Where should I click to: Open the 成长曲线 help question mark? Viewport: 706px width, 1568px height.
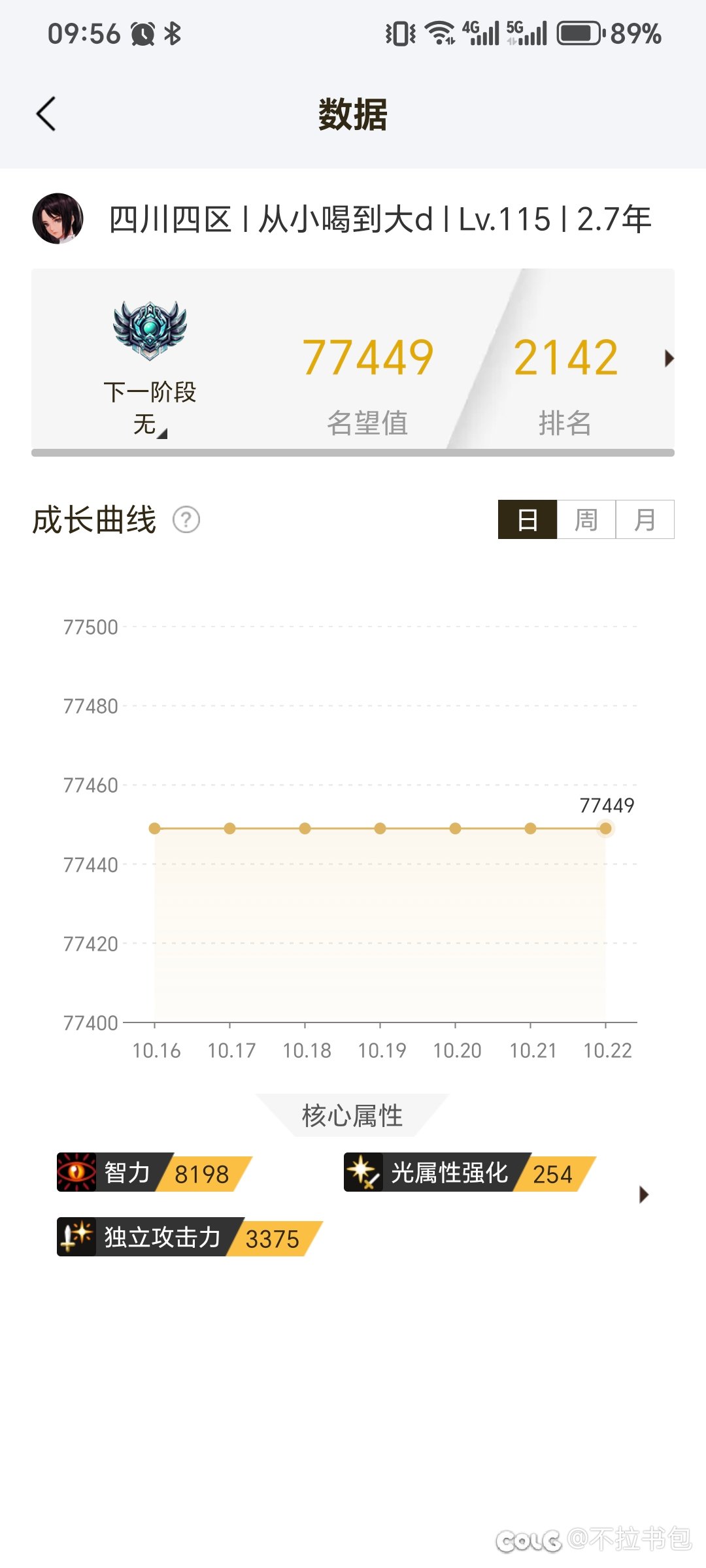[x=186, y=520]
